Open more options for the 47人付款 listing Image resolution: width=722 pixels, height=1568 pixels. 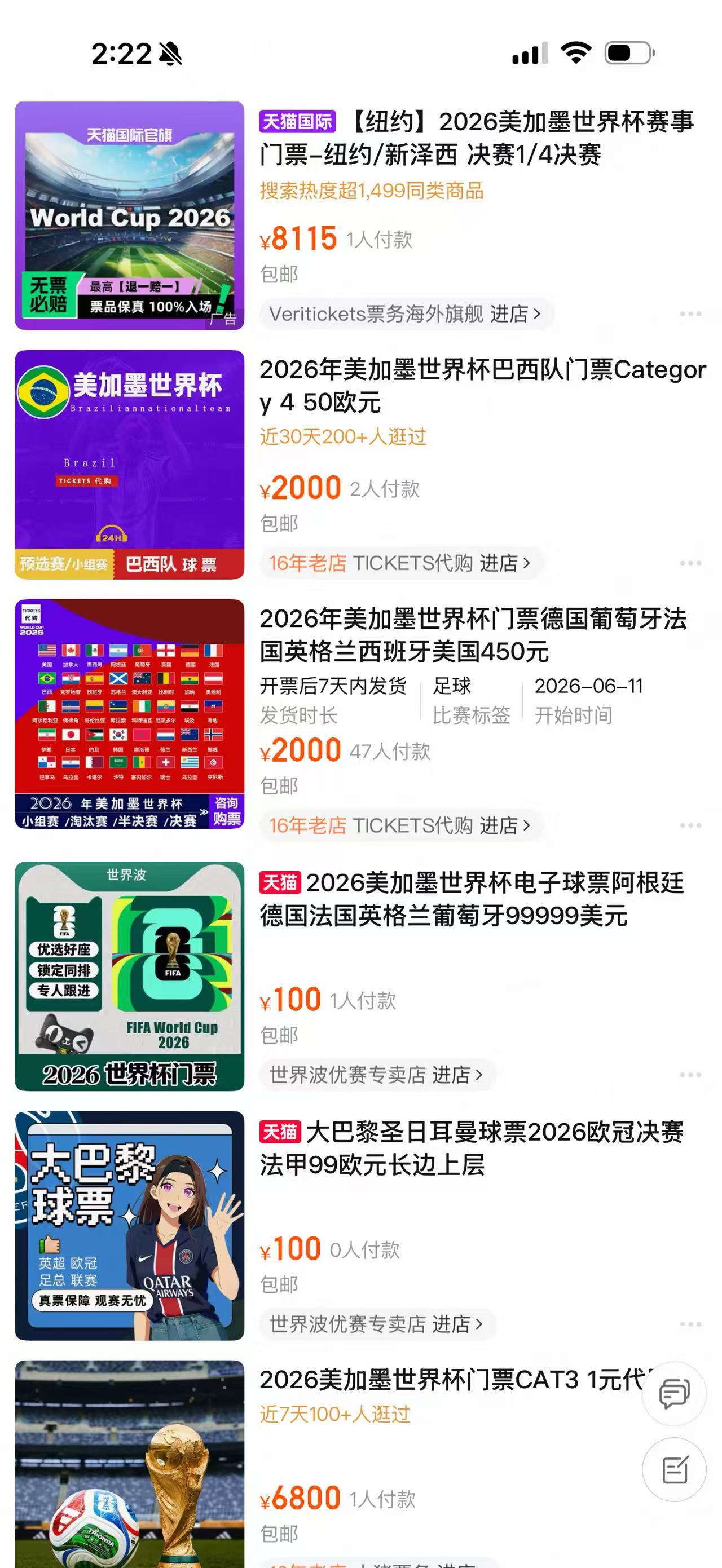tap(690, 825)
